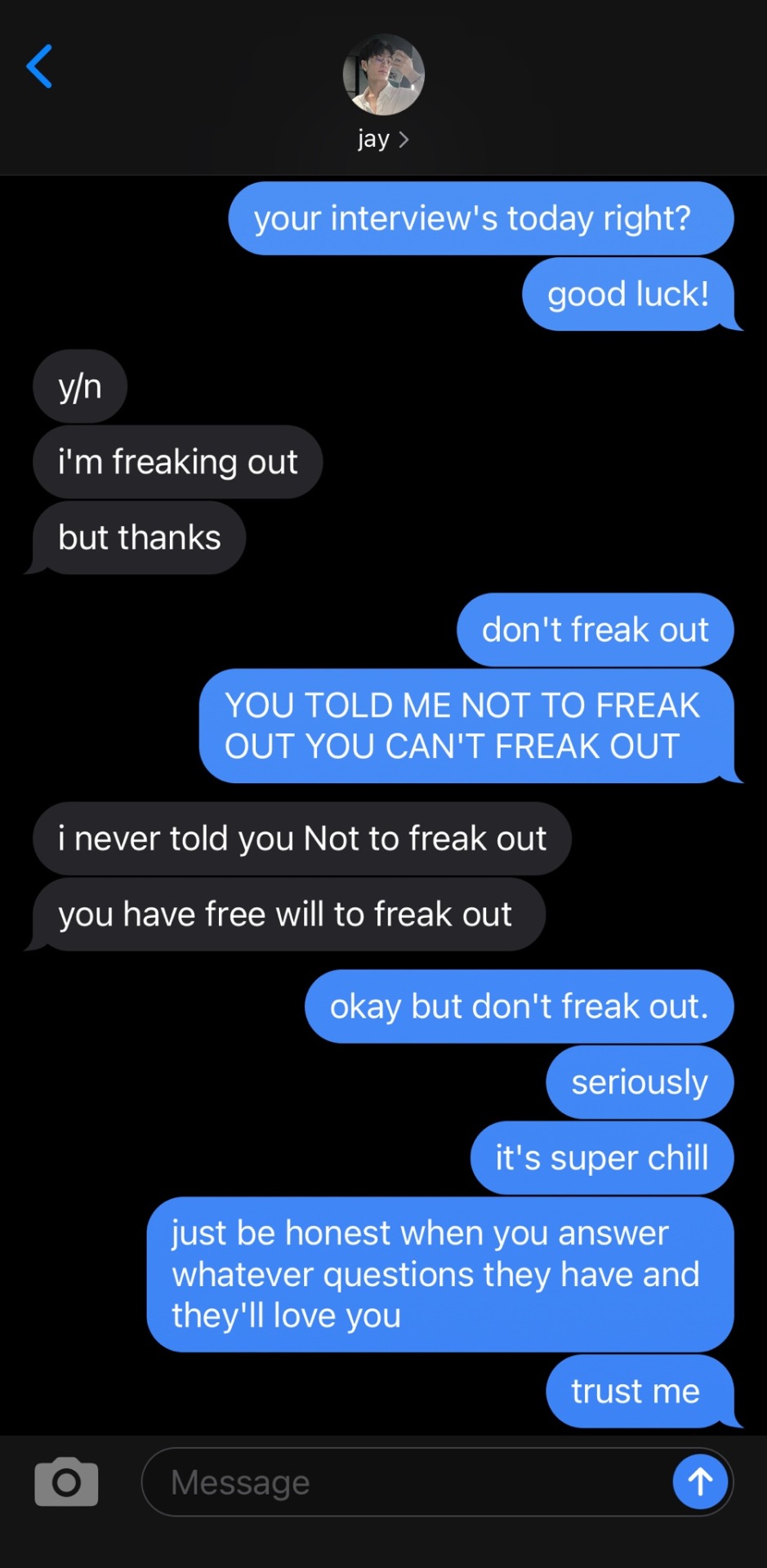Open the camera to attach a photo
This screenshot has height=1568, width=767.
click(66, 1481)
